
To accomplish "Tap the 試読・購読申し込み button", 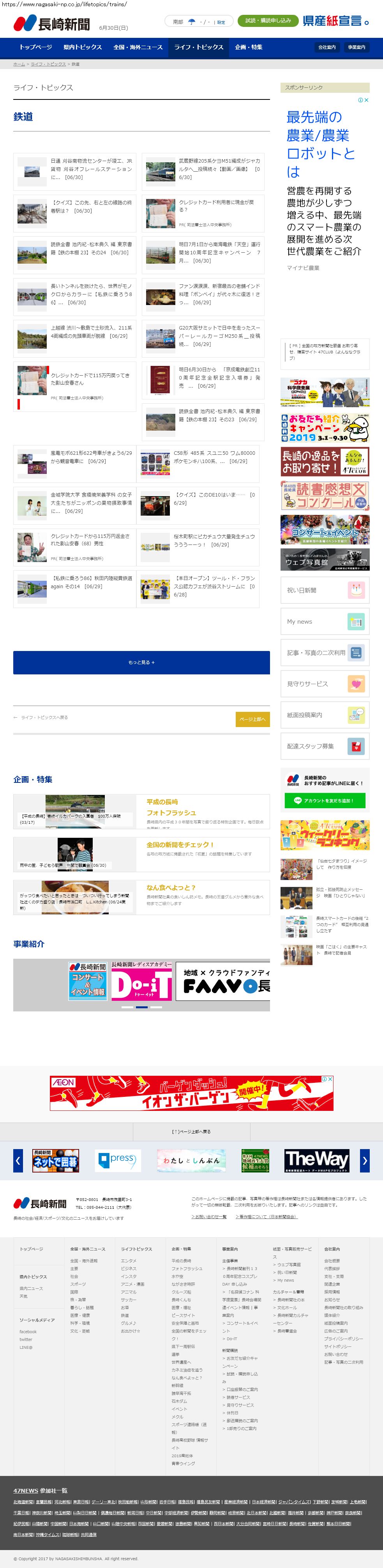I will 268,21.
